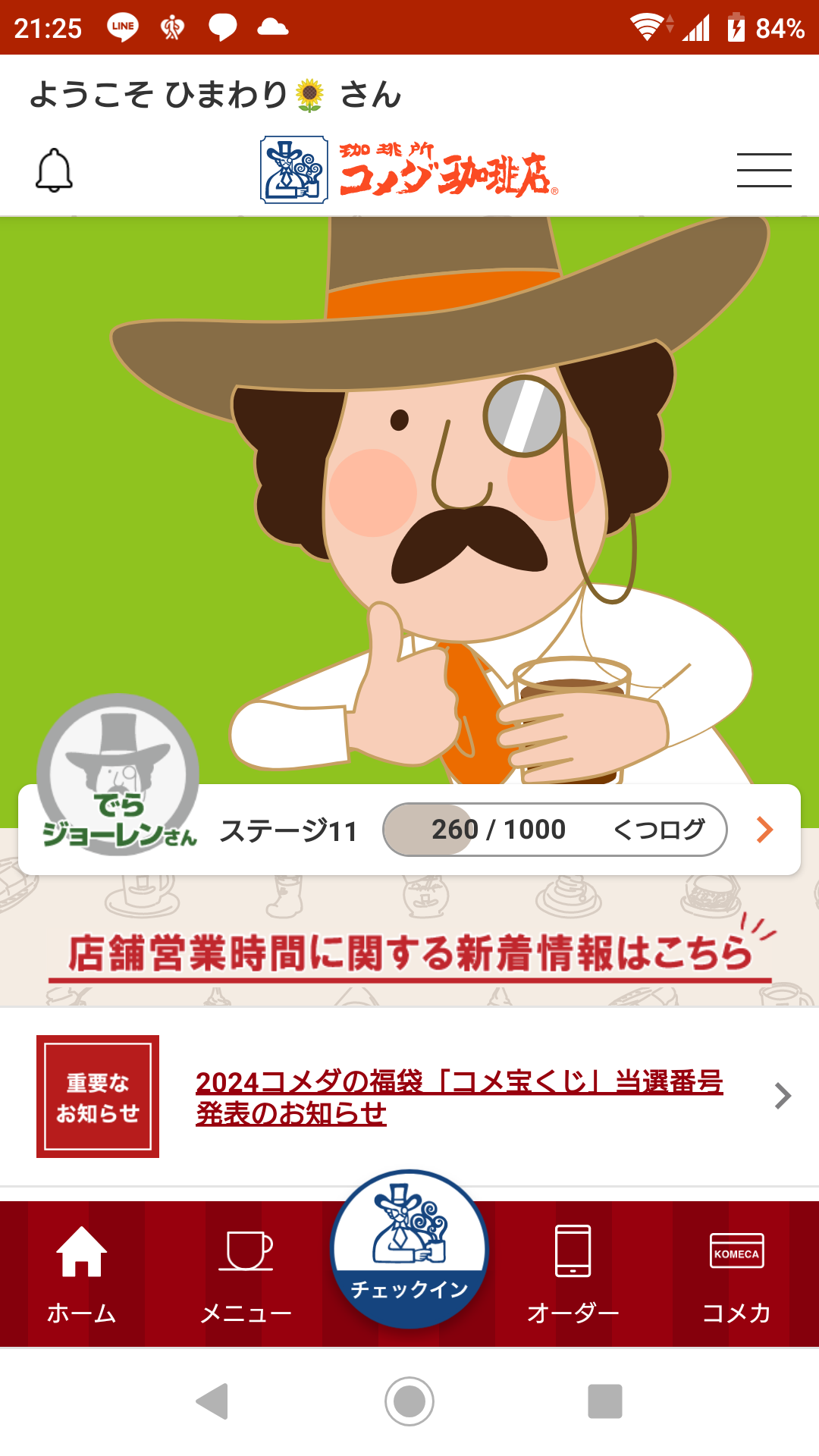The height and width of the screenshot is (1456, 819).
Task: Open the notifications bell
Action: point(54,171)
